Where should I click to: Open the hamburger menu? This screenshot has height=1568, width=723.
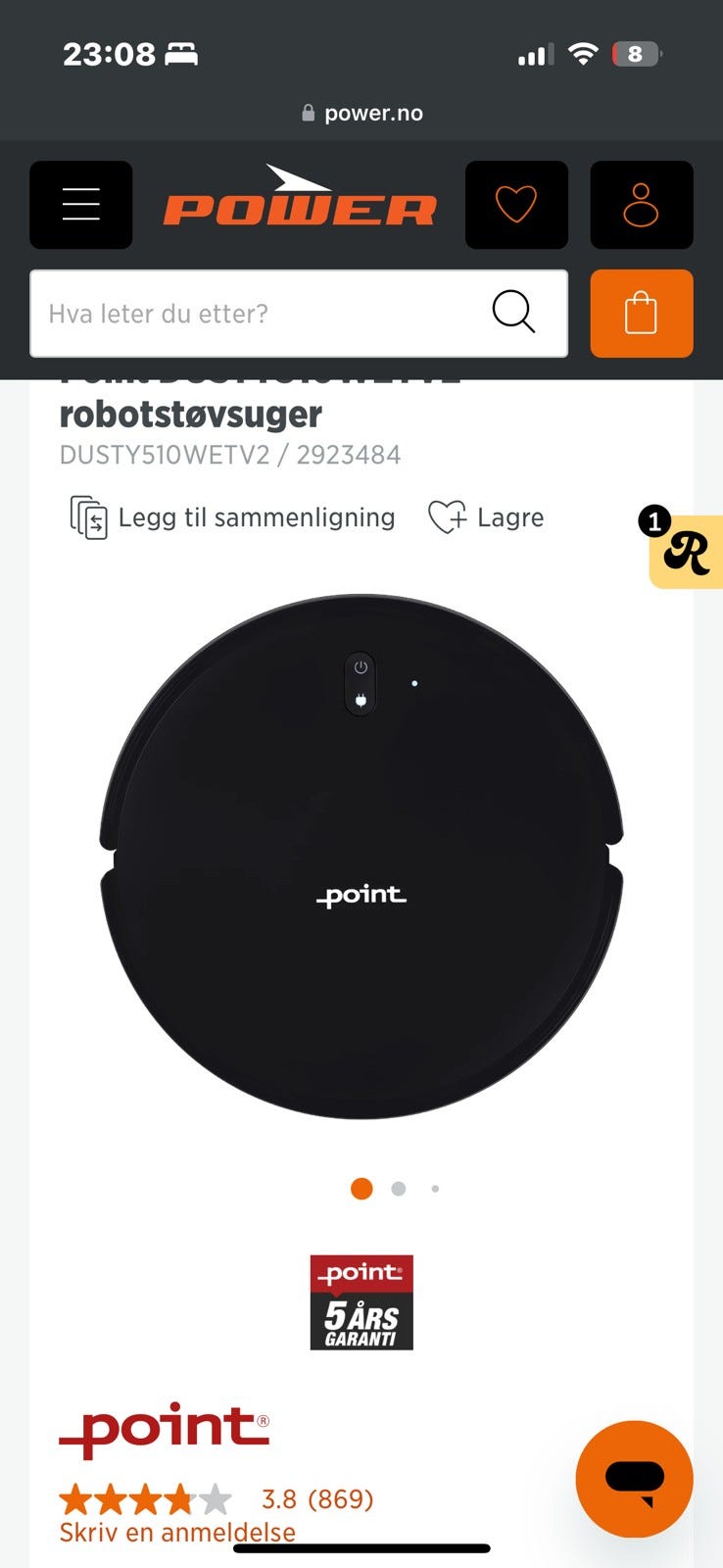click(81, 205)
